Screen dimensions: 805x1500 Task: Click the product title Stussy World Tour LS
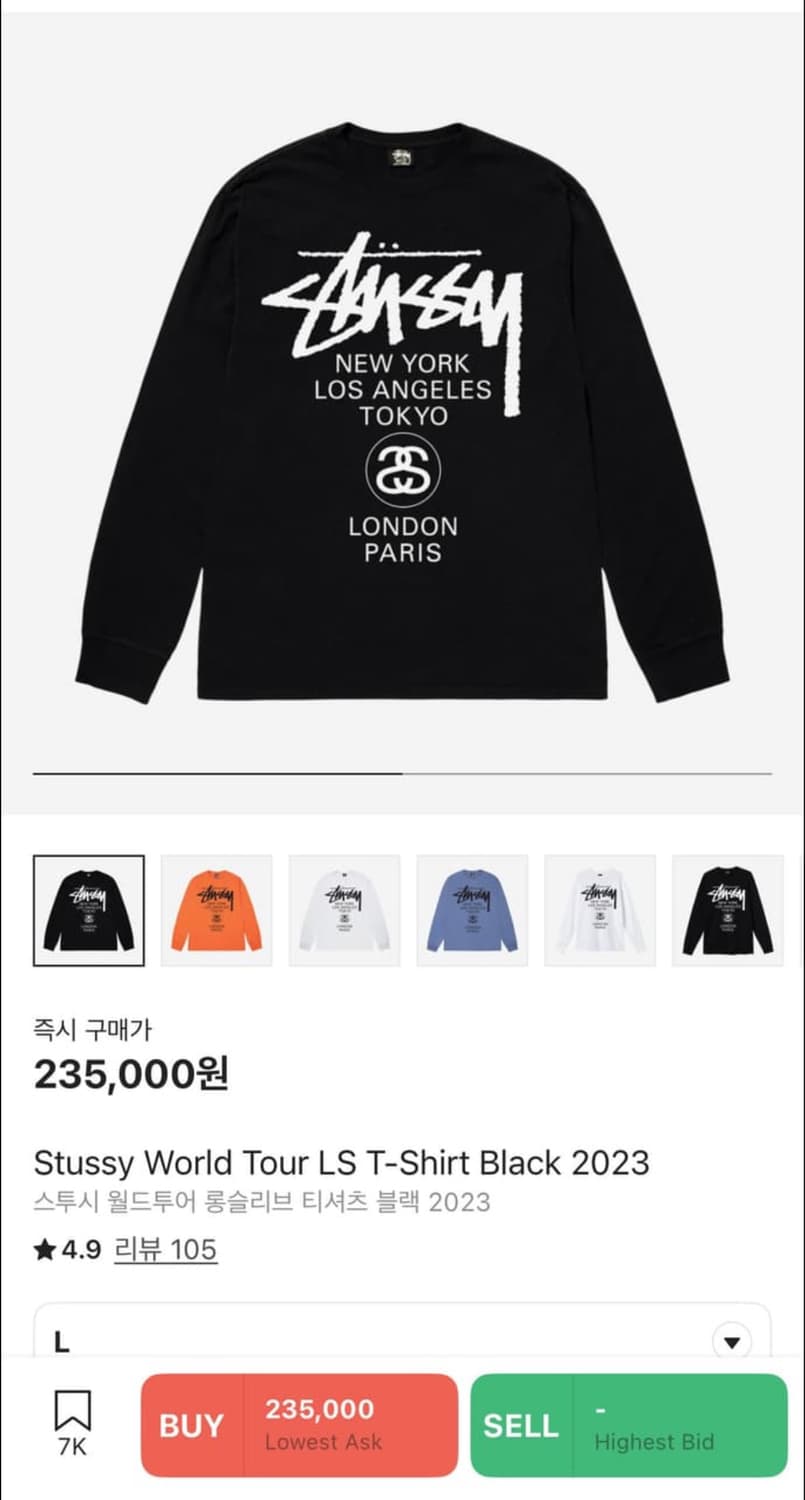pyautogui.click(x=343, y=1163)
